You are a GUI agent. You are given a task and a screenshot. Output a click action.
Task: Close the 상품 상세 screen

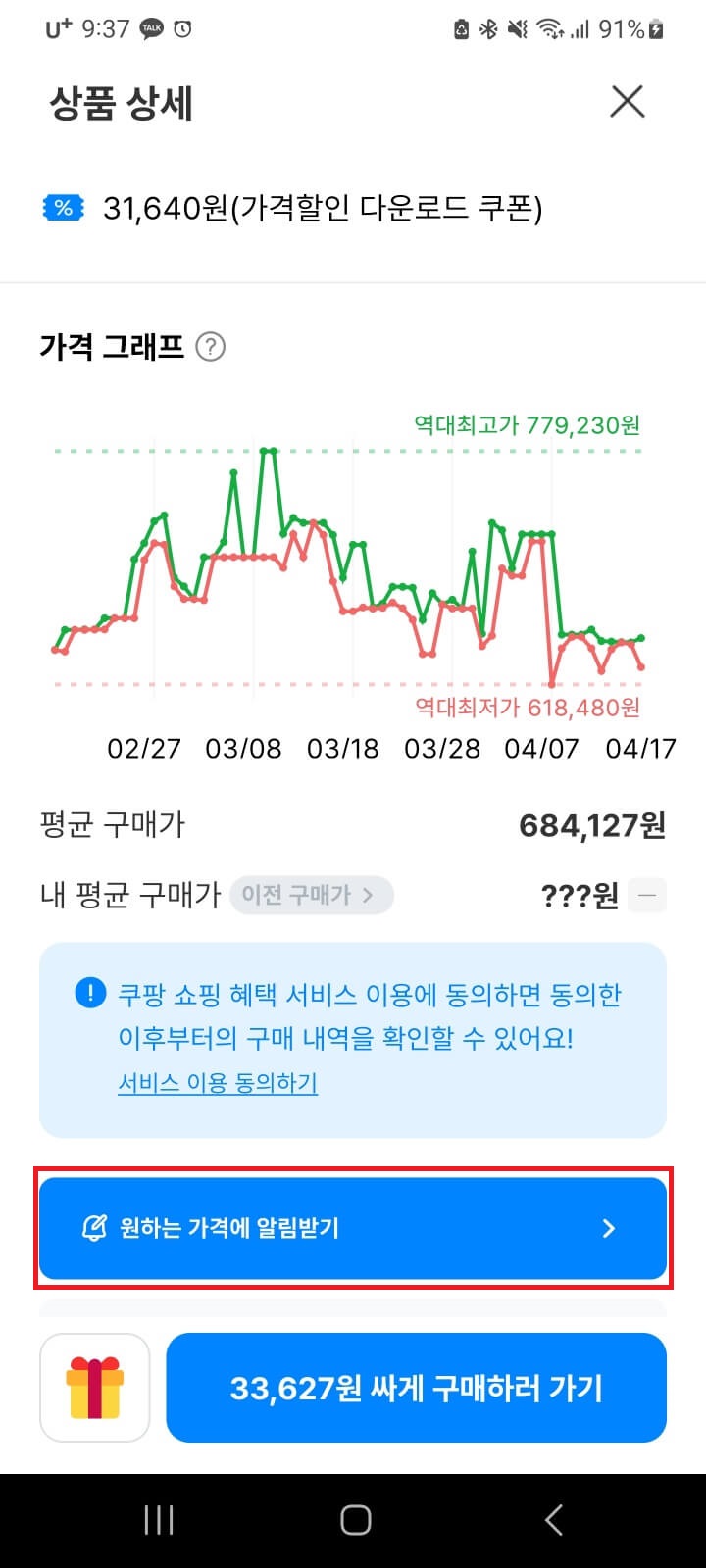[x=628, y=101]
